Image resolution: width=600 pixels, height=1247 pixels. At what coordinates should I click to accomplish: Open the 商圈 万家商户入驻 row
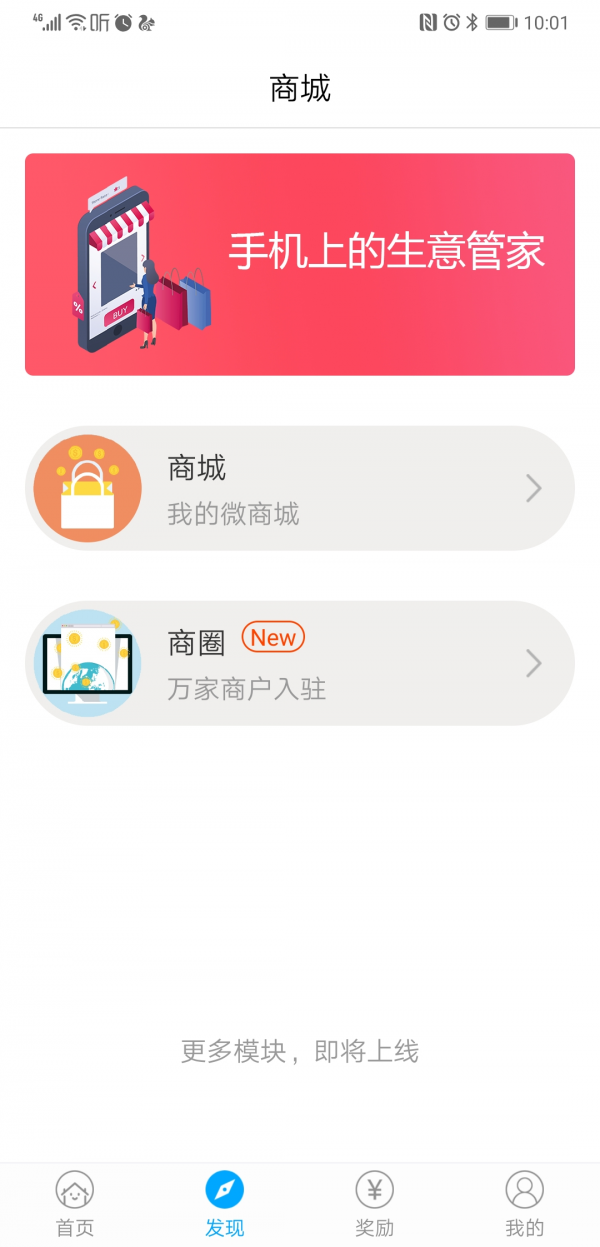tap(300, 663)
